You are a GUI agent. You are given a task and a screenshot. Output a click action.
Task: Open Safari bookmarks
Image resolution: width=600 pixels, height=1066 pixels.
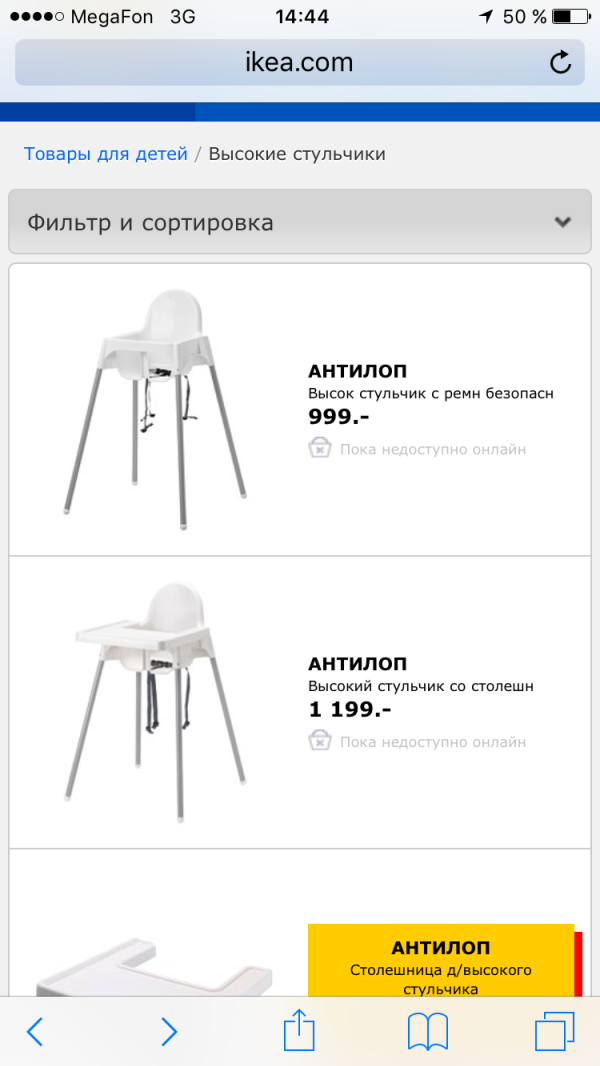[x=427, y=1031]
